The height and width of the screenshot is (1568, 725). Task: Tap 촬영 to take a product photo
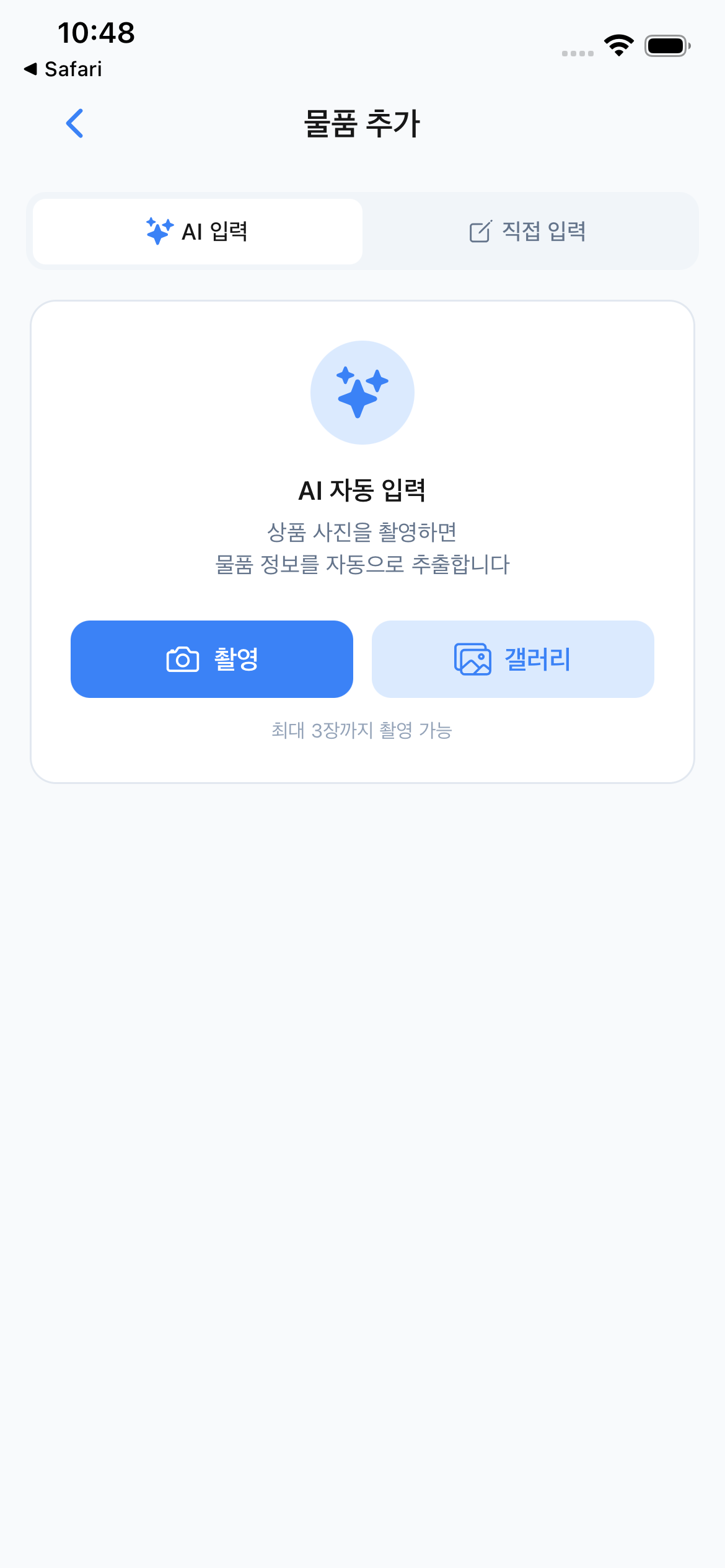pos(212,659)
